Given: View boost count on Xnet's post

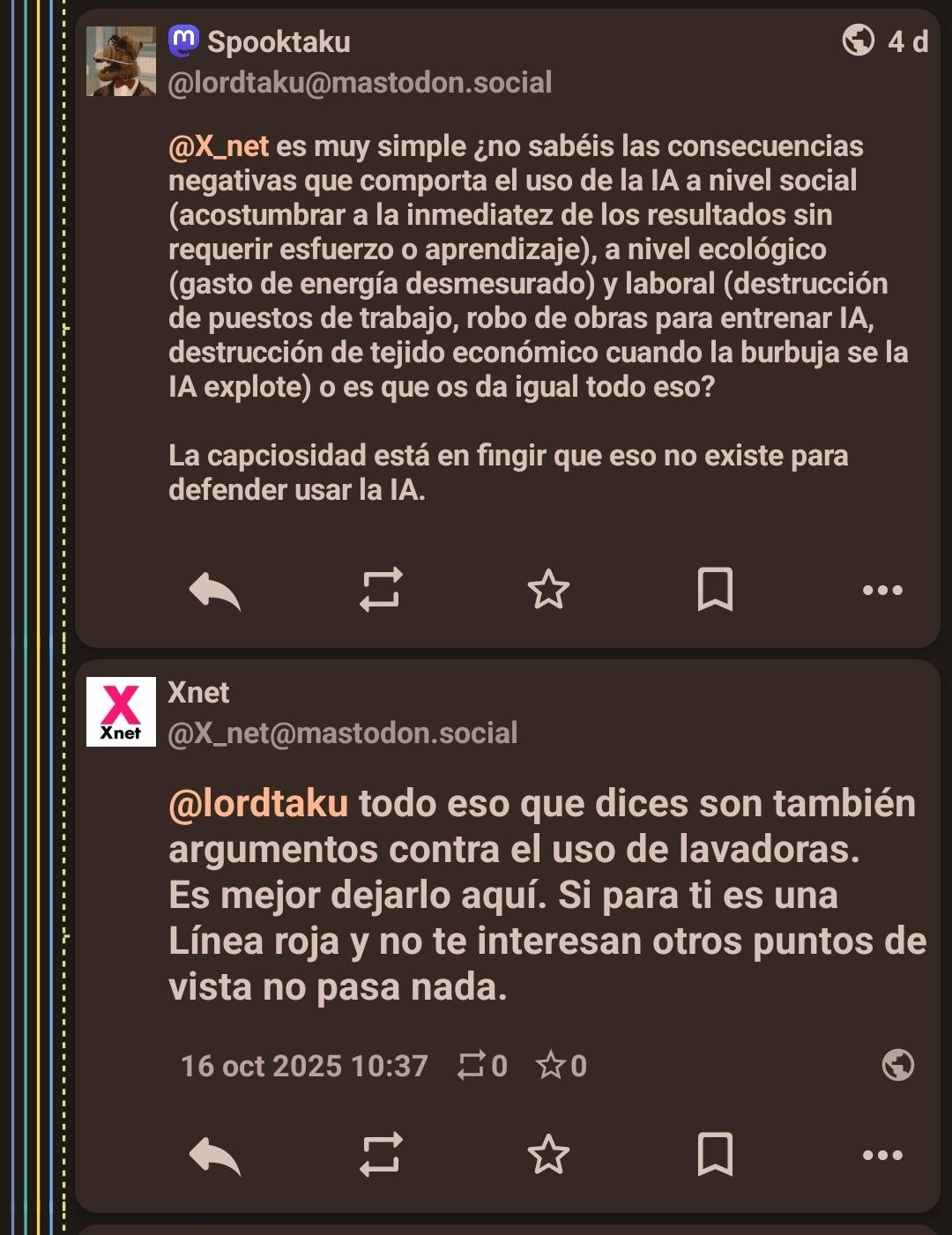Looking at the screenshot, I should pos(483,1066).
